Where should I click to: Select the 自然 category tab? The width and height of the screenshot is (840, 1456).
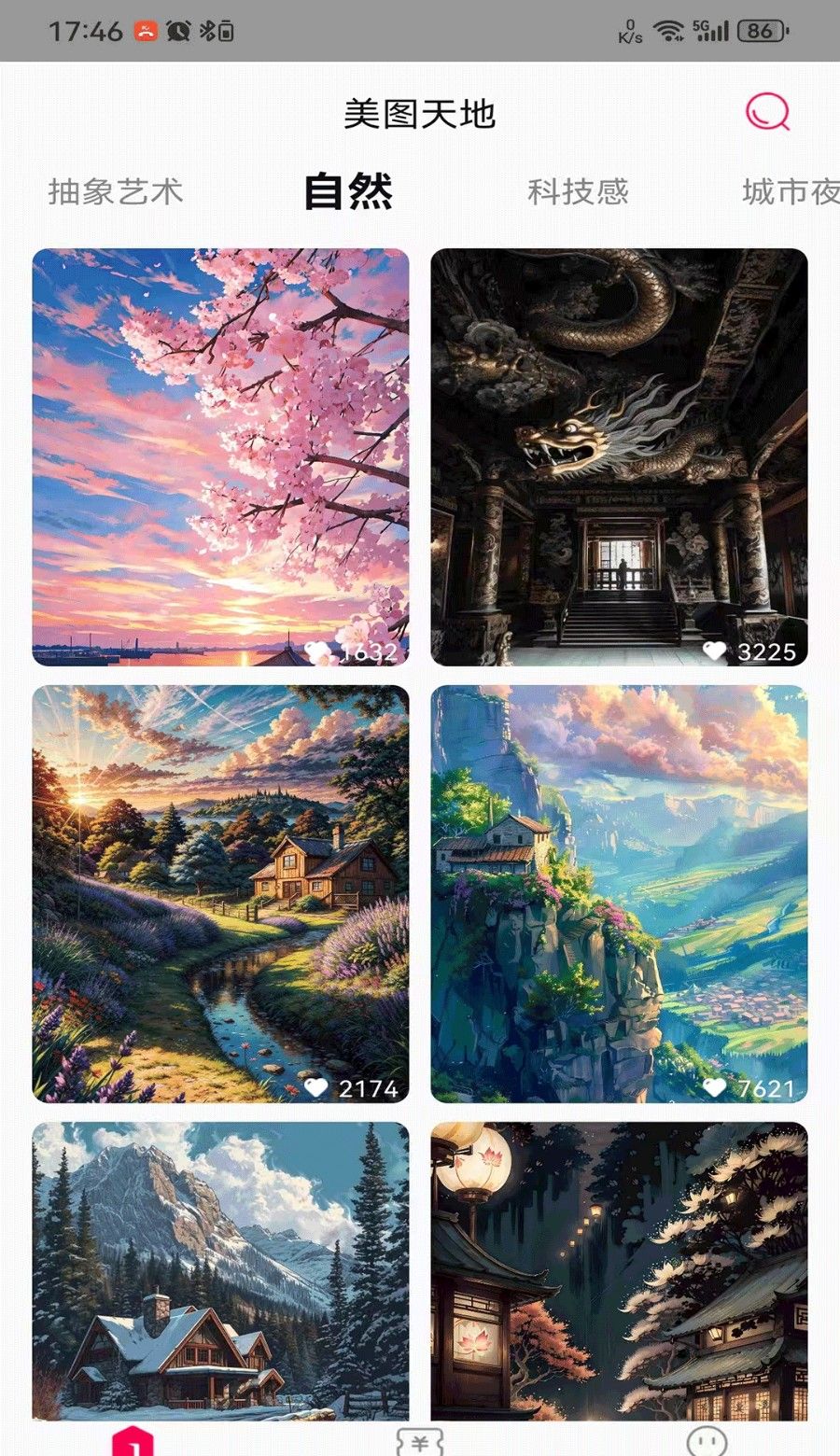[348, 192]
